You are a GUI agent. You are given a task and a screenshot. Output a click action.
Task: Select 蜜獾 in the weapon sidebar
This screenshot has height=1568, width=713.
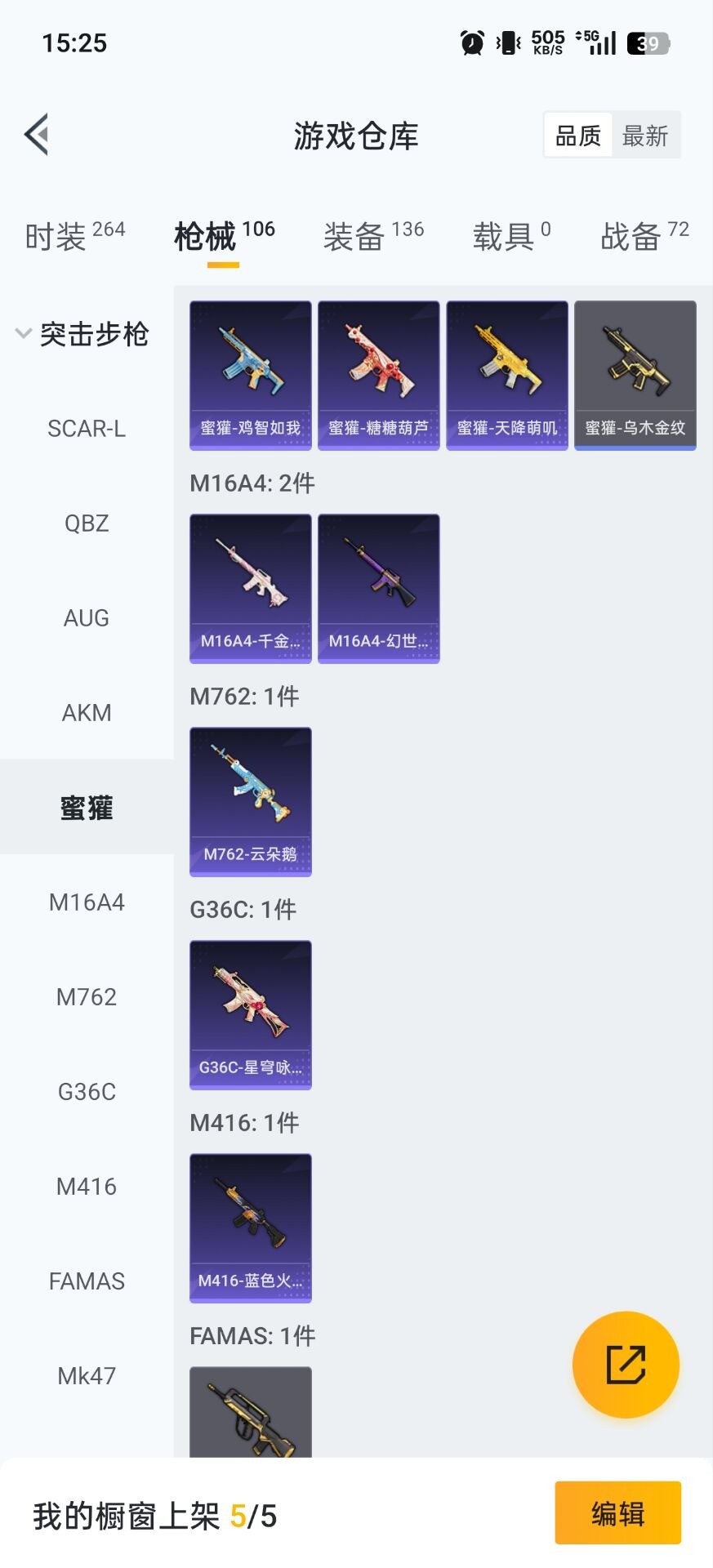click(87, 807)
